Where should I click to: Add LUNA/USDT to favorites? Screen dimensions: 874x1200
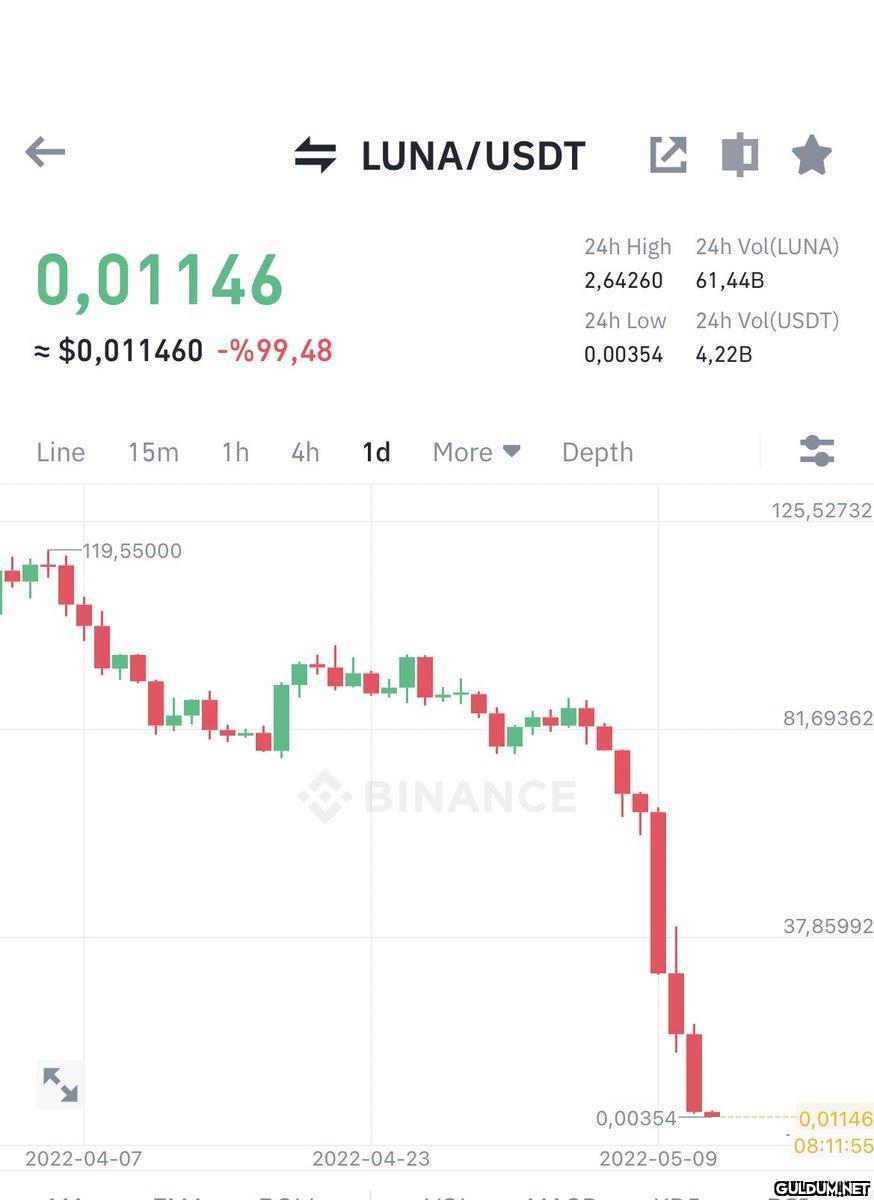(811, 155)
